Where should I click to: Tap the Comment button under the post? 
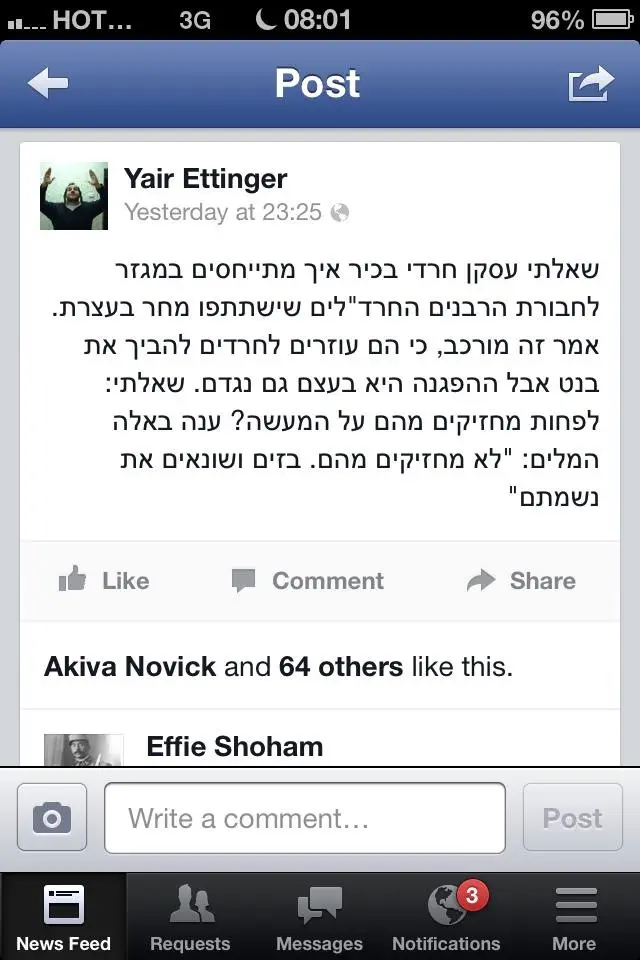tap(308, 581)
